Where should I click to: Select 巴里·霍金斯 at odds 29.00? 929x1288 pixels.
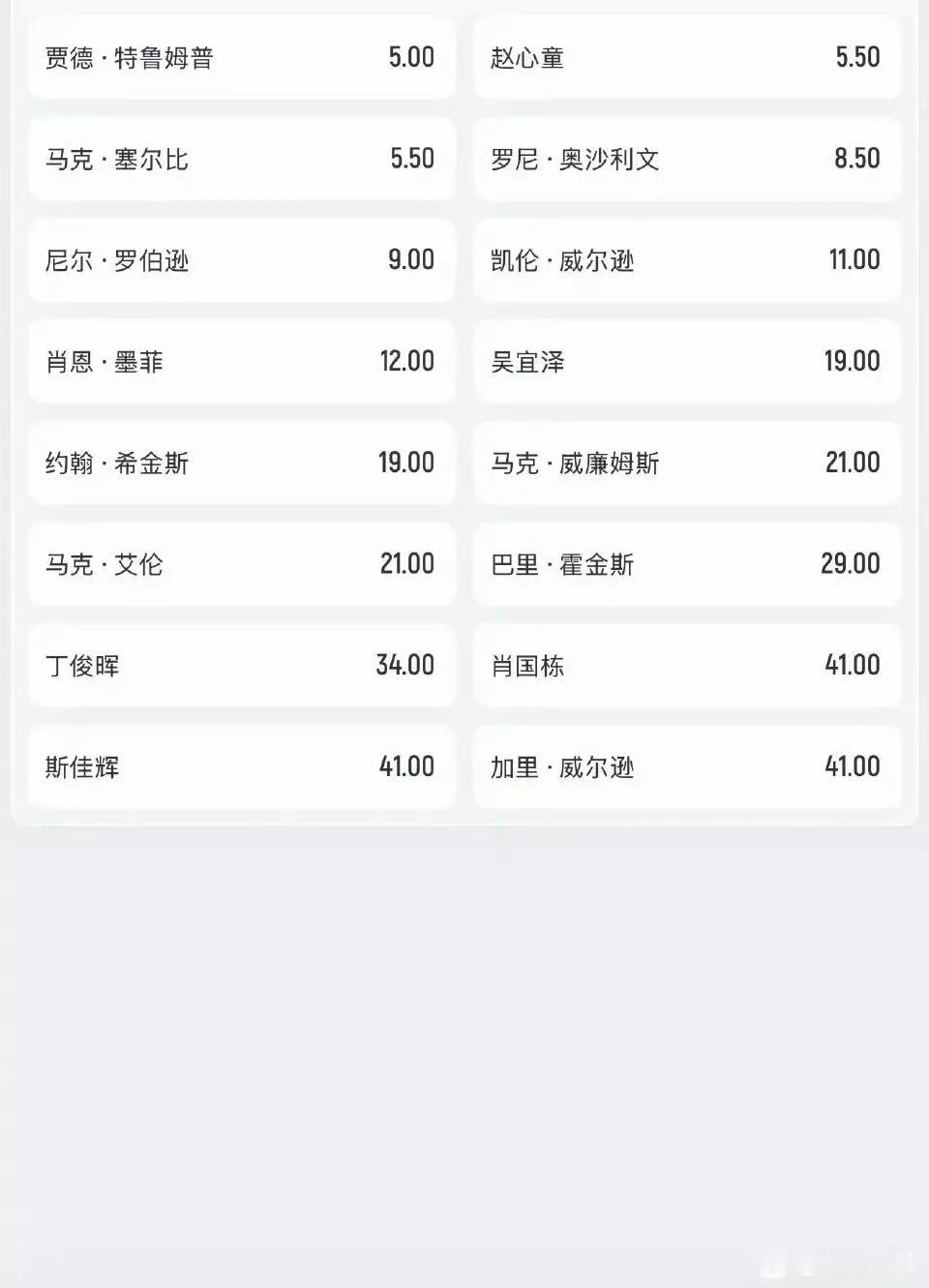(687, 565)
